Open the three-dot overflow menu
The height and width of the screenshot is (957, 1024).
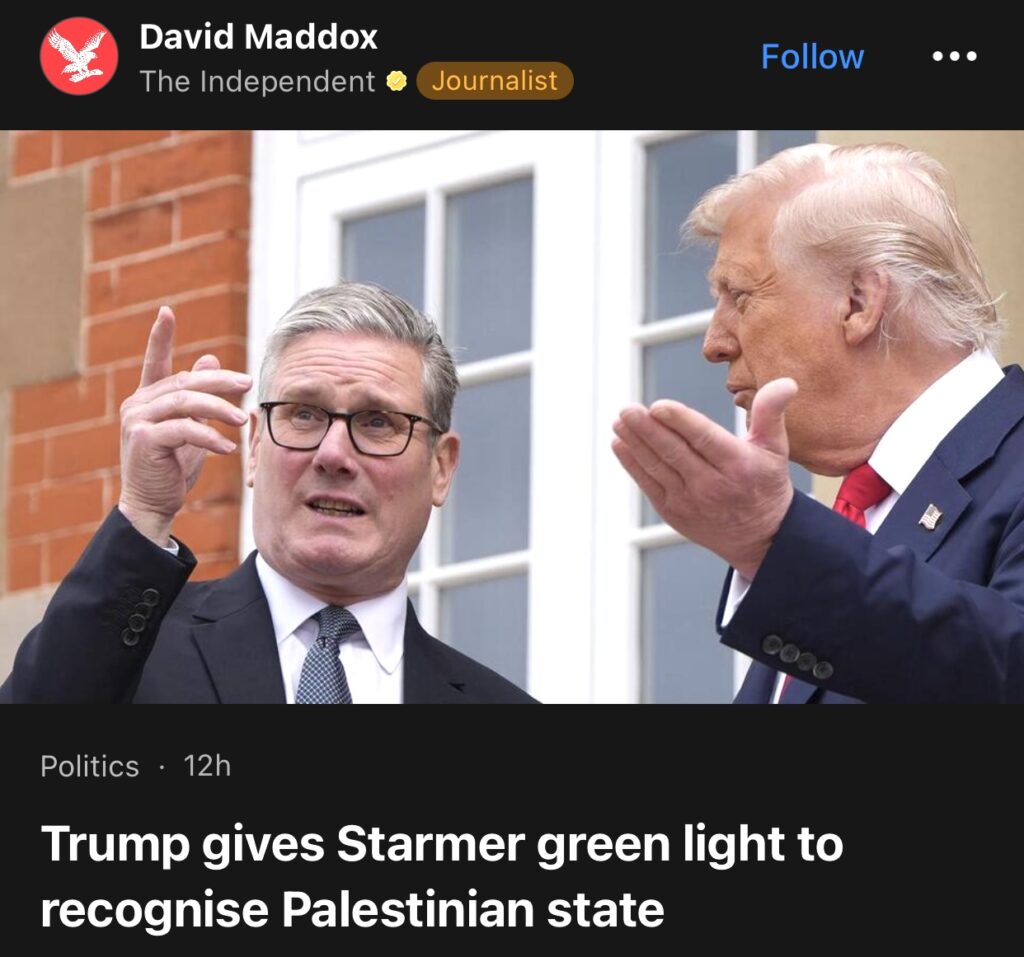[953, 57]
